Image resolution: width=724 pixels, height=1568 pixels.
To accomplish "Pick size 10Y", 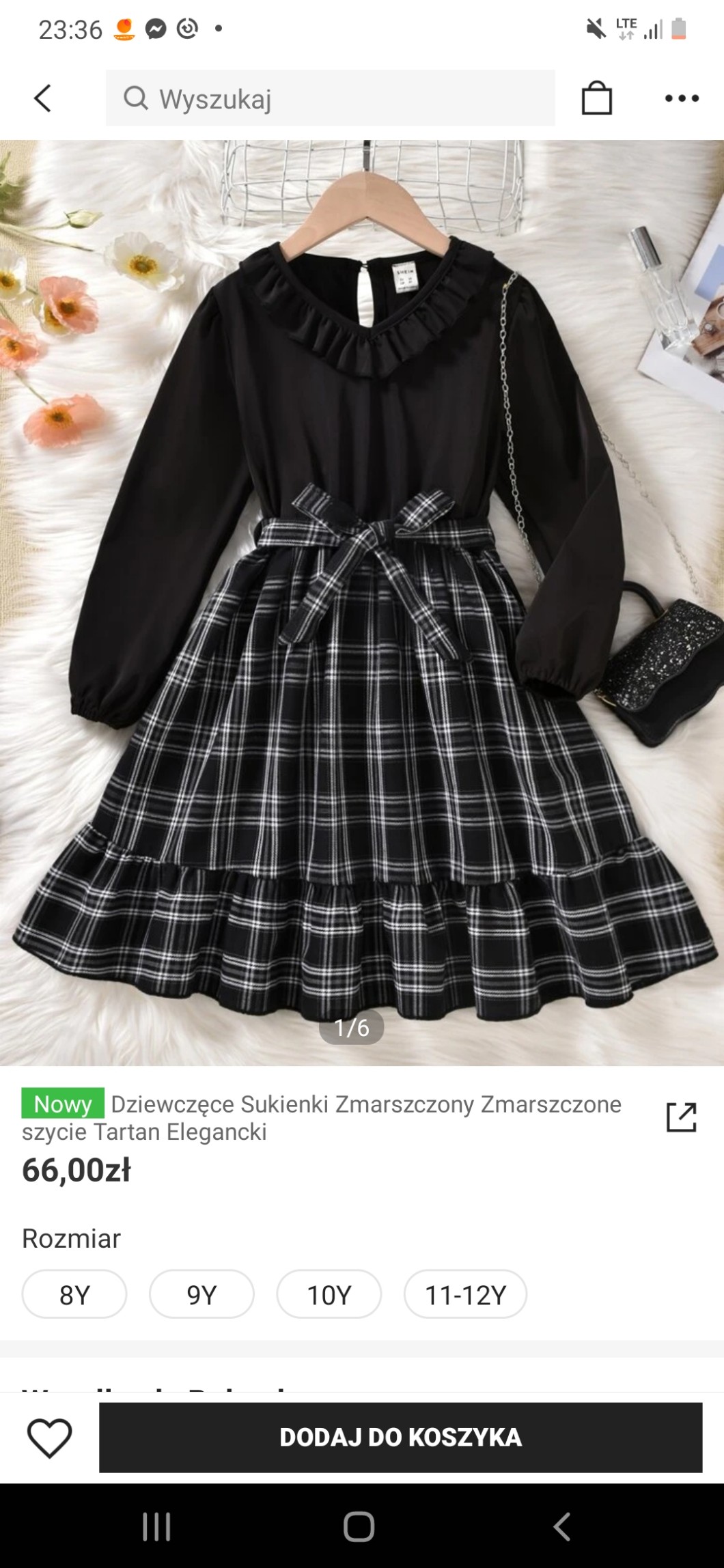I will [329, 1293].
